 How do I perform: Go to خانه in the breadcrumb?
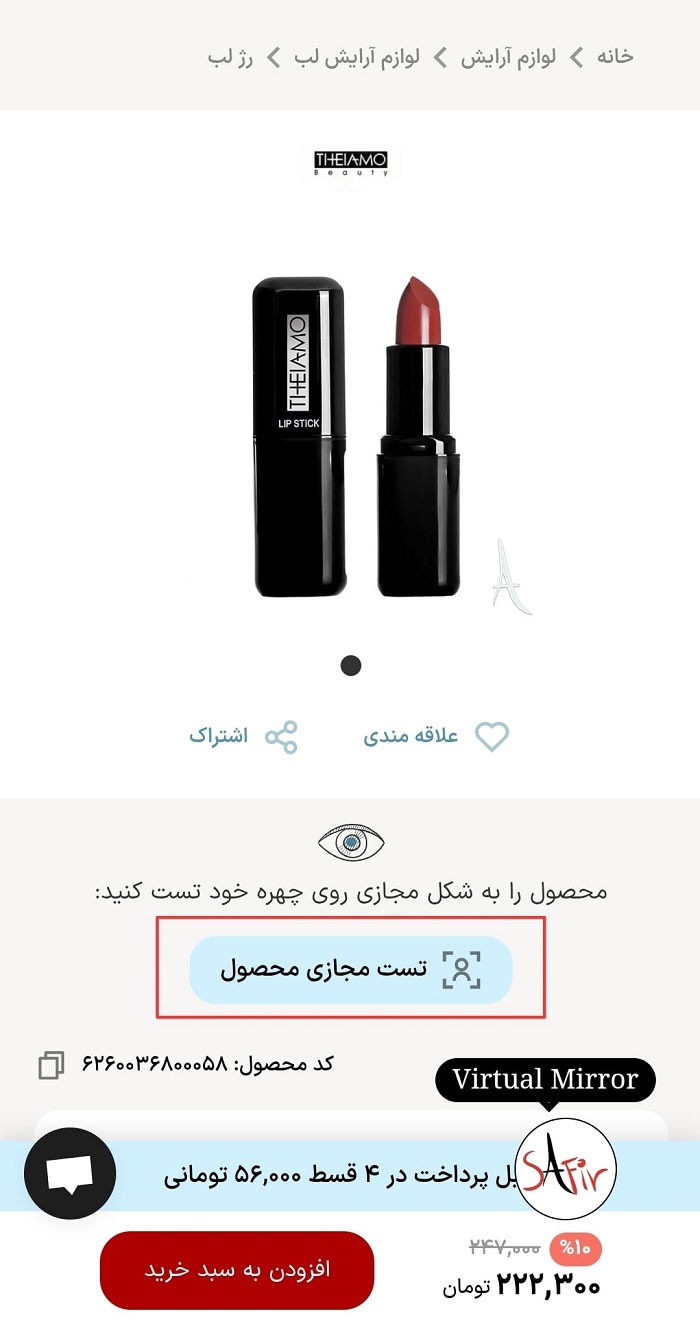[615, 57]
